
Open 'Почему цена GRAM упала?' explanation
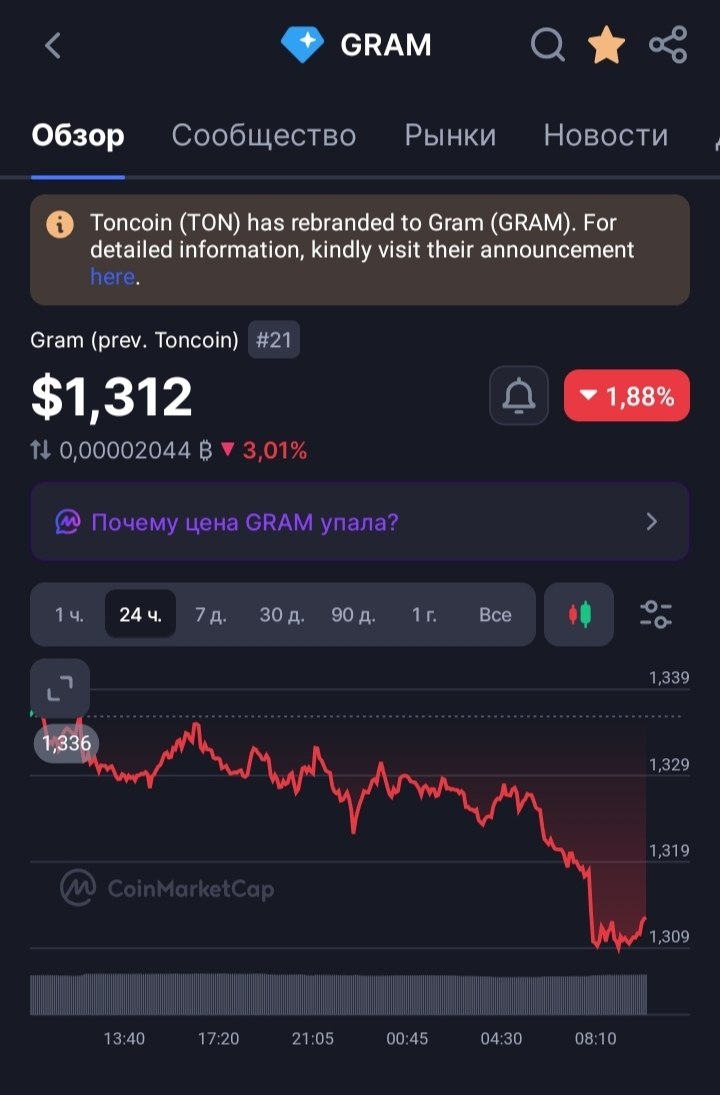[360, 522]
